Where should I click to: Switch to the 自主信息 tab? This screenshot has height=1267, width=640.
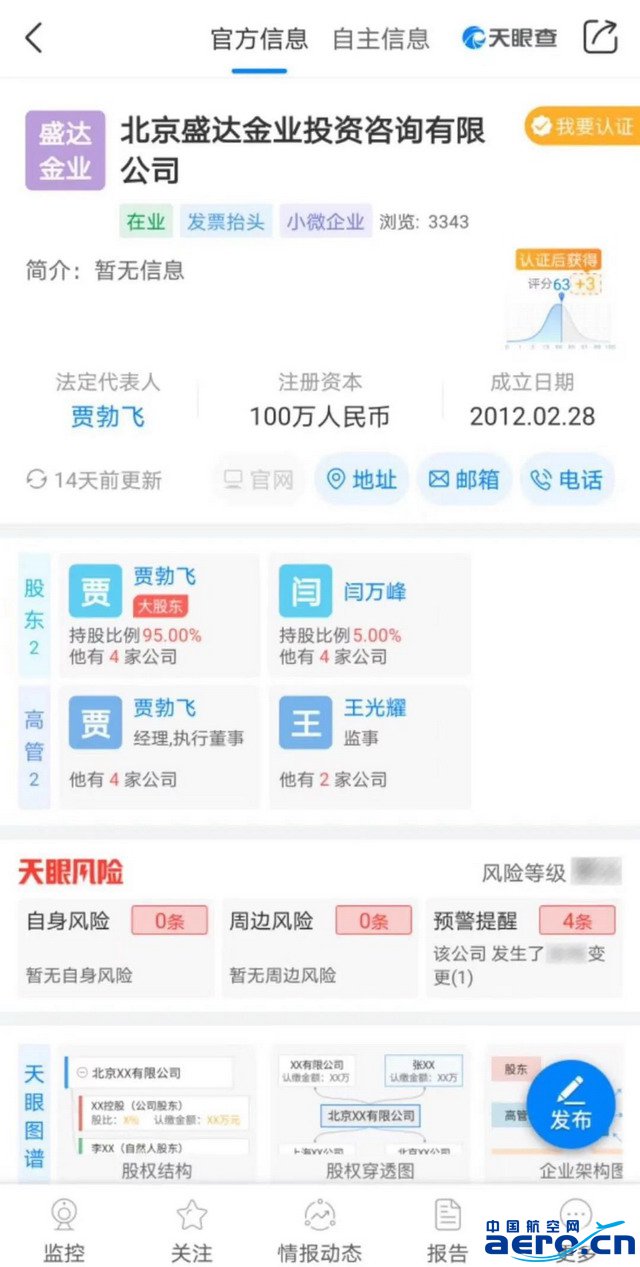[381, 39]
